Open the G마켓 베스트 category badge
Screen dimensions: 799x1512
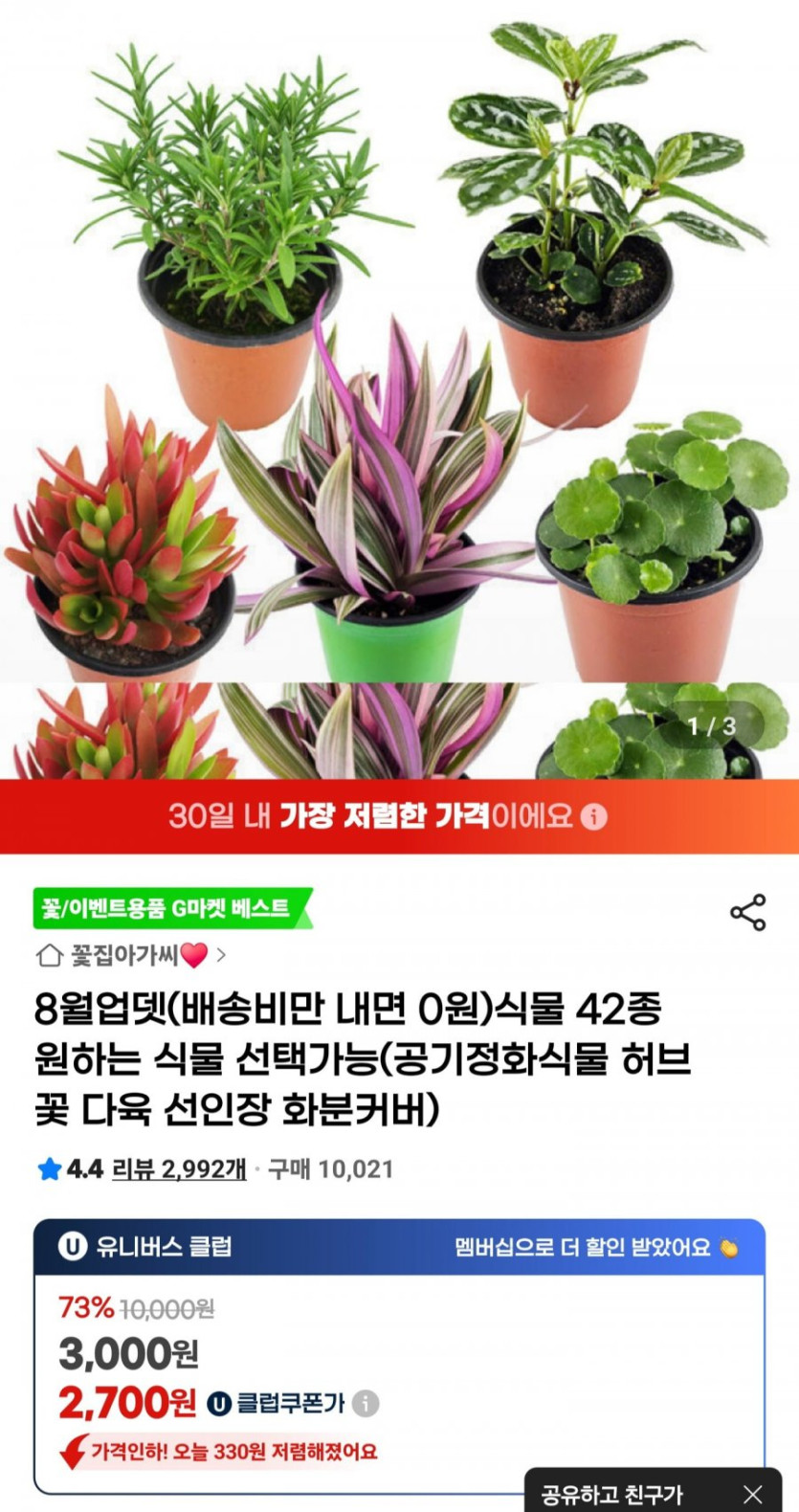click(172, 908)
